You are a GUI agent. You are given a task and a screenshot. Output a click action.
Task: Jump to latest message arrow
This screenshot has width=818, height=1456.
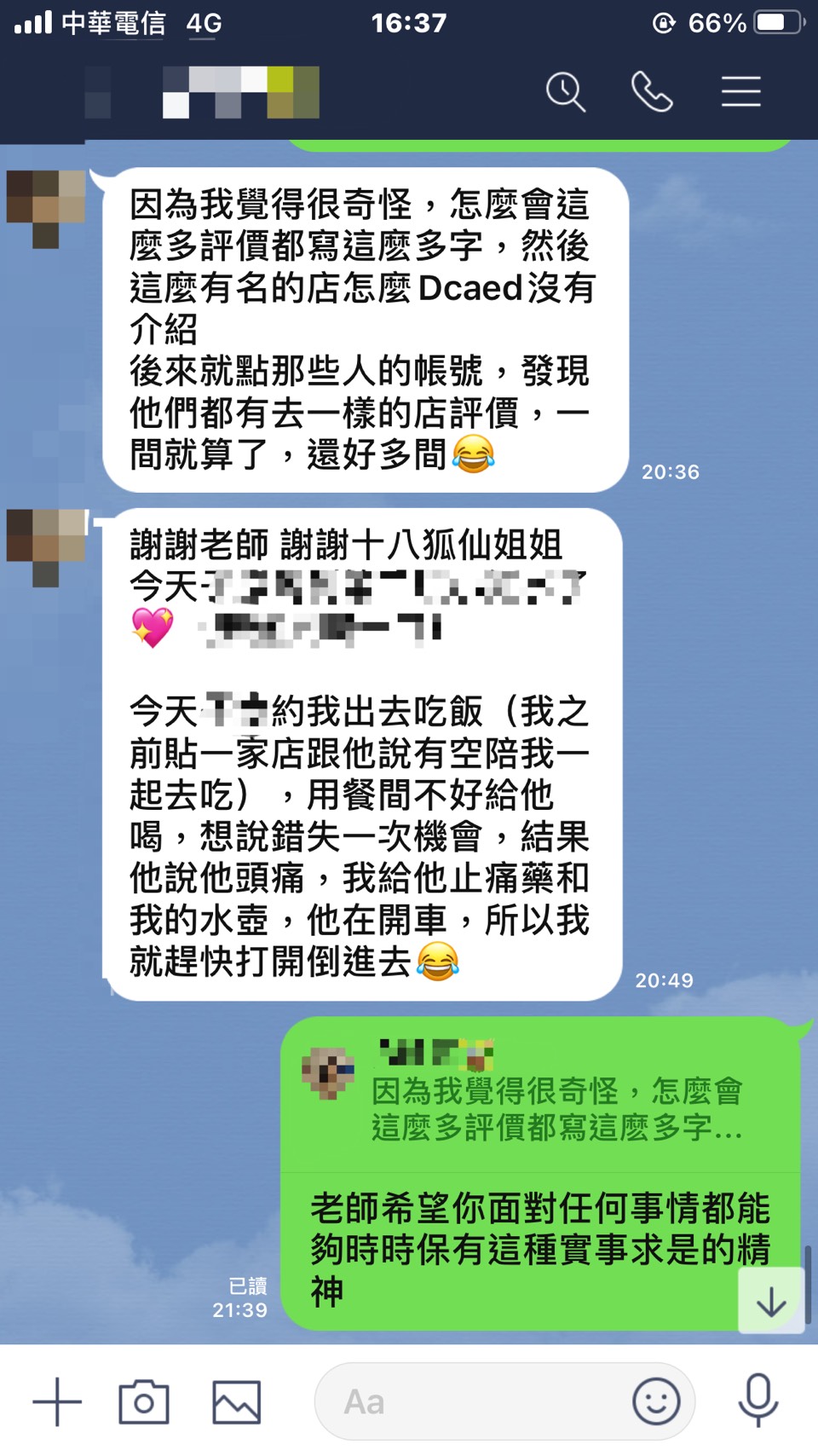[x=771, y=1301]
